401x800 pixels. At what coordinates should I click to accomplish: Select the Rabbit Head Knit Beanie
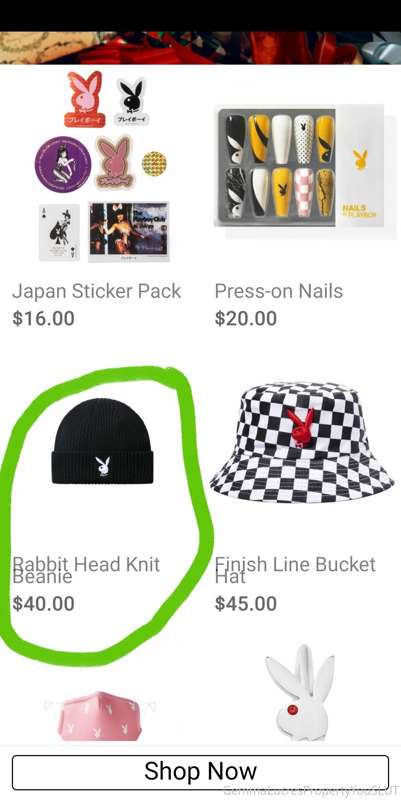click(x=103, y=441)
